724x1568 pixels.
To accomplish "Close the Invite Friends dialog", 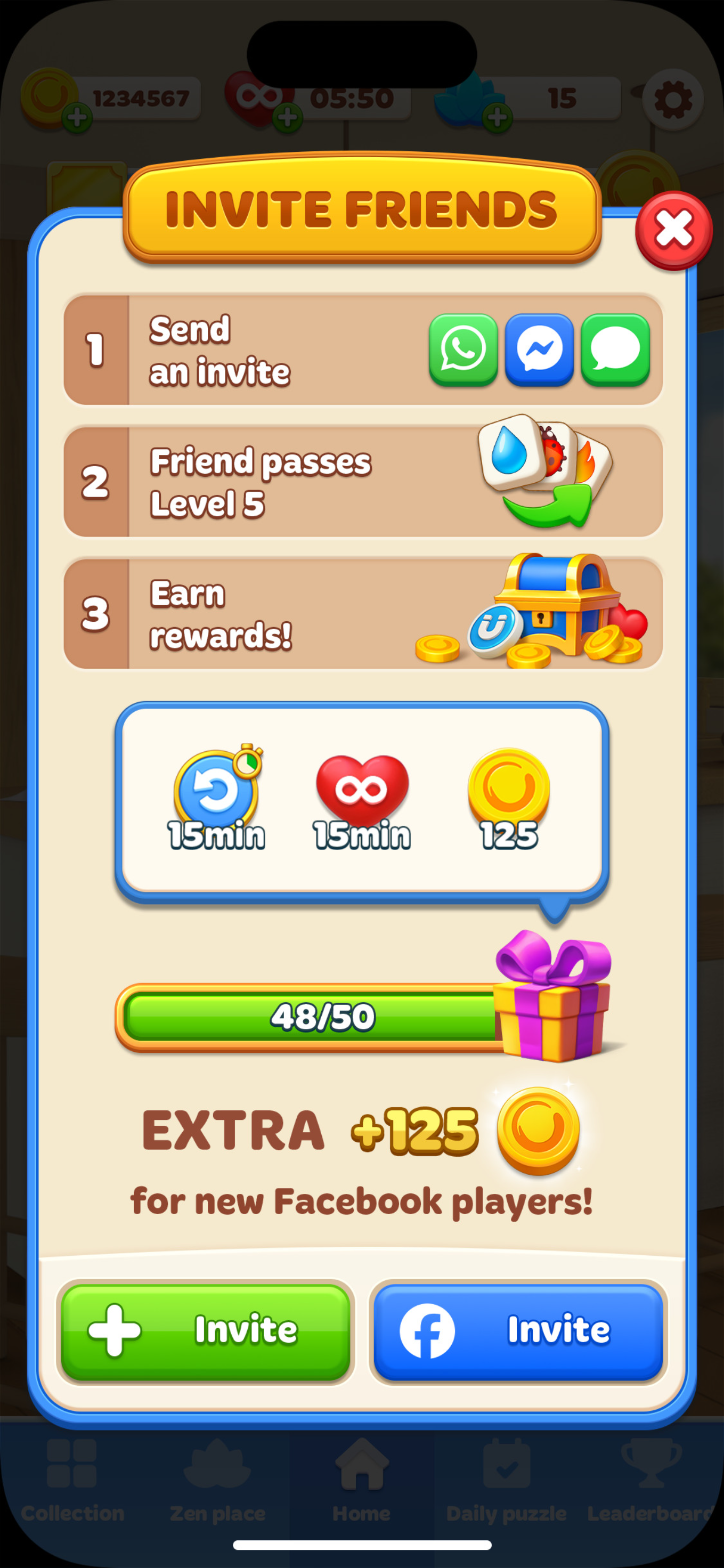I will (x=673, y=231).
